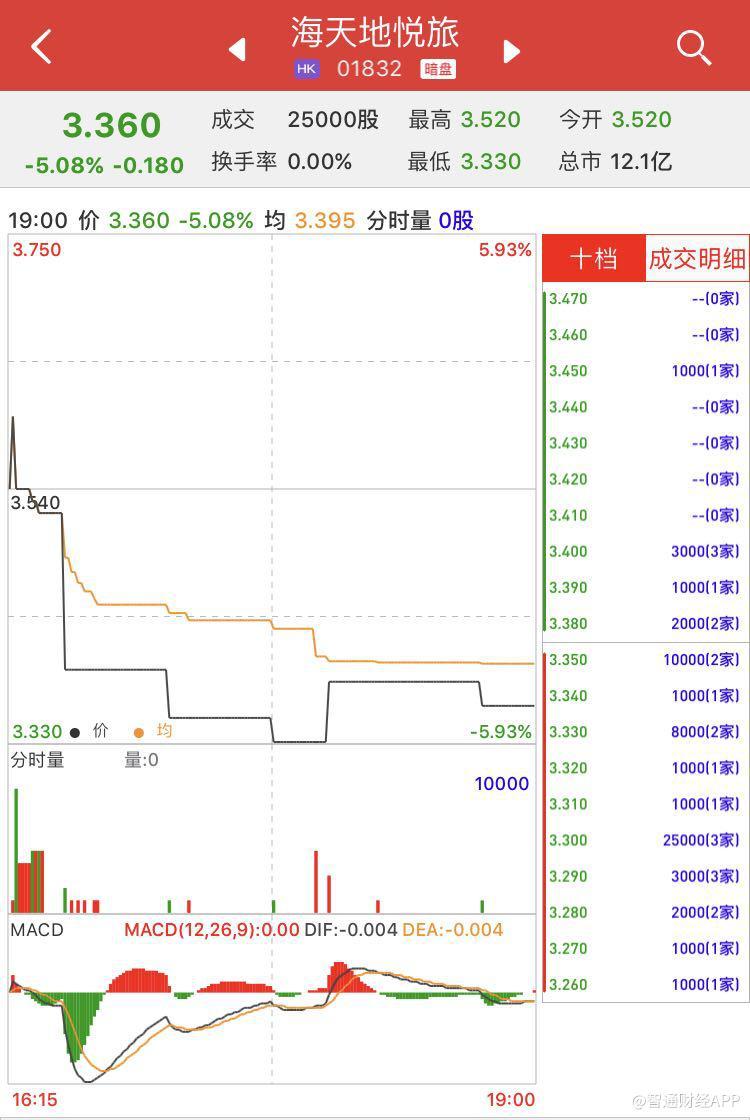Open the search magnifier
The width and height of the screenshot is (750, 1120).
point(693,47)
